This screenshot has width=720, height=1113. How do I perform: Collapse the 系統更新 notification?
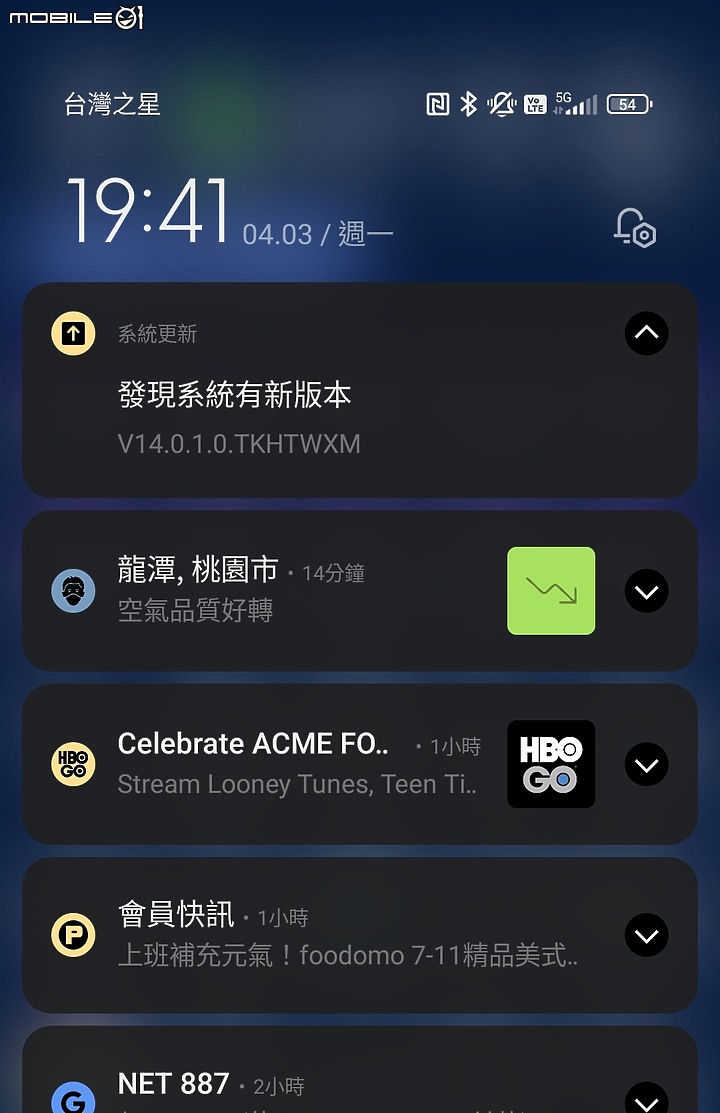[646, 333]
